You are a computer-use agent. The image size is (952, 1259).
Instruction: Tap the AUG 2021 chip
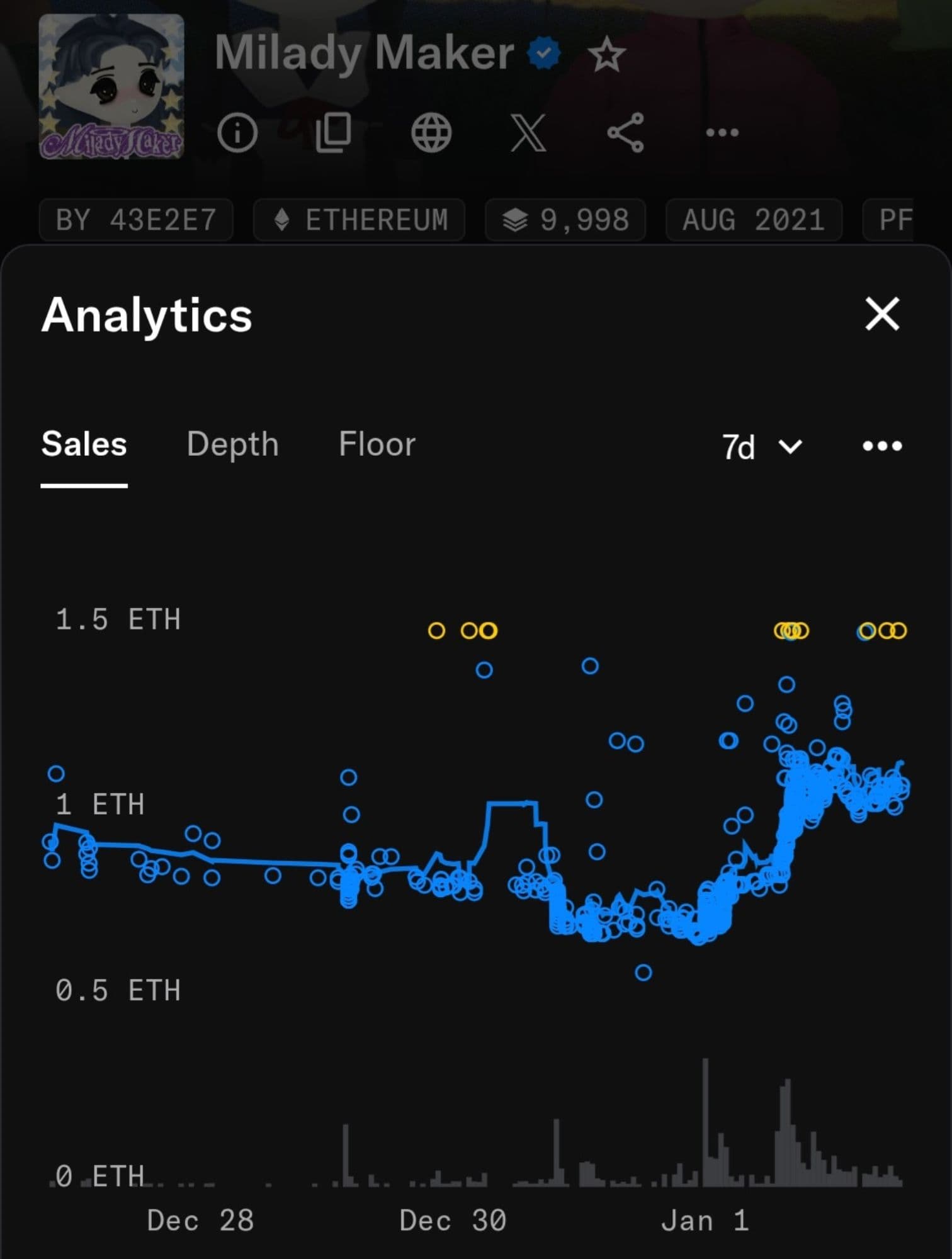tap(754, 220)
